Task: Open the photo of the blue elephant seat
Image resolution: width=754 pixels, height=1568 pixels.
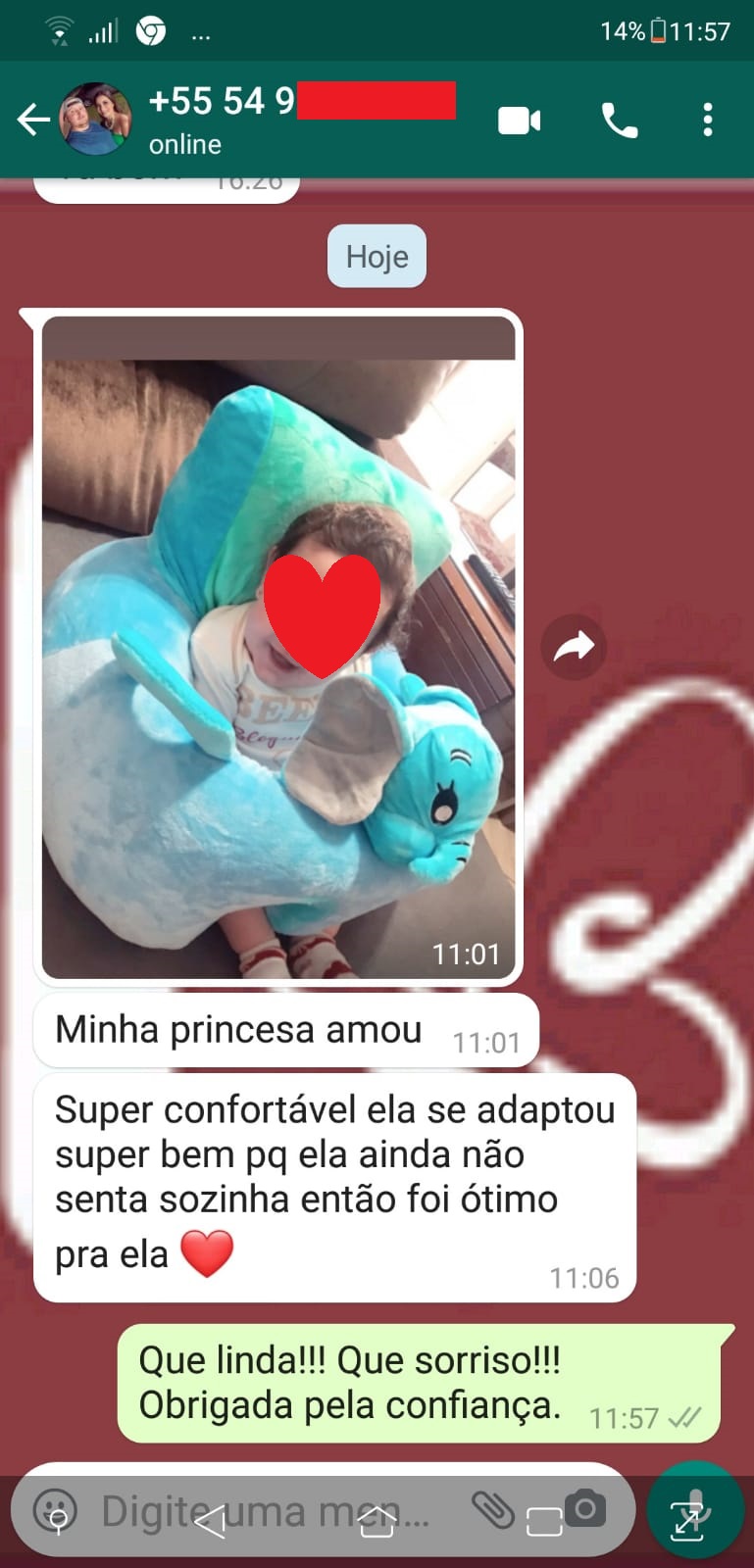Action: [x=278, y=647]
